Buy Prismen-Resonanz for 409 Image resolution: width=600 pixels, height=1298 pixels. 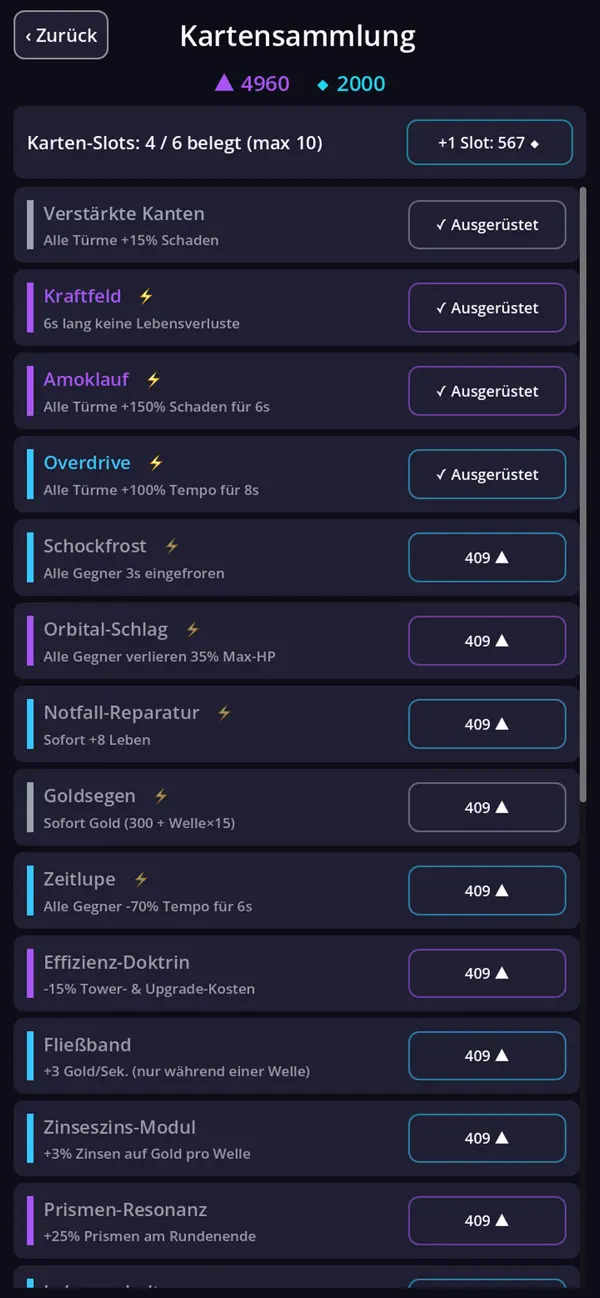(x=487, y=1221)
